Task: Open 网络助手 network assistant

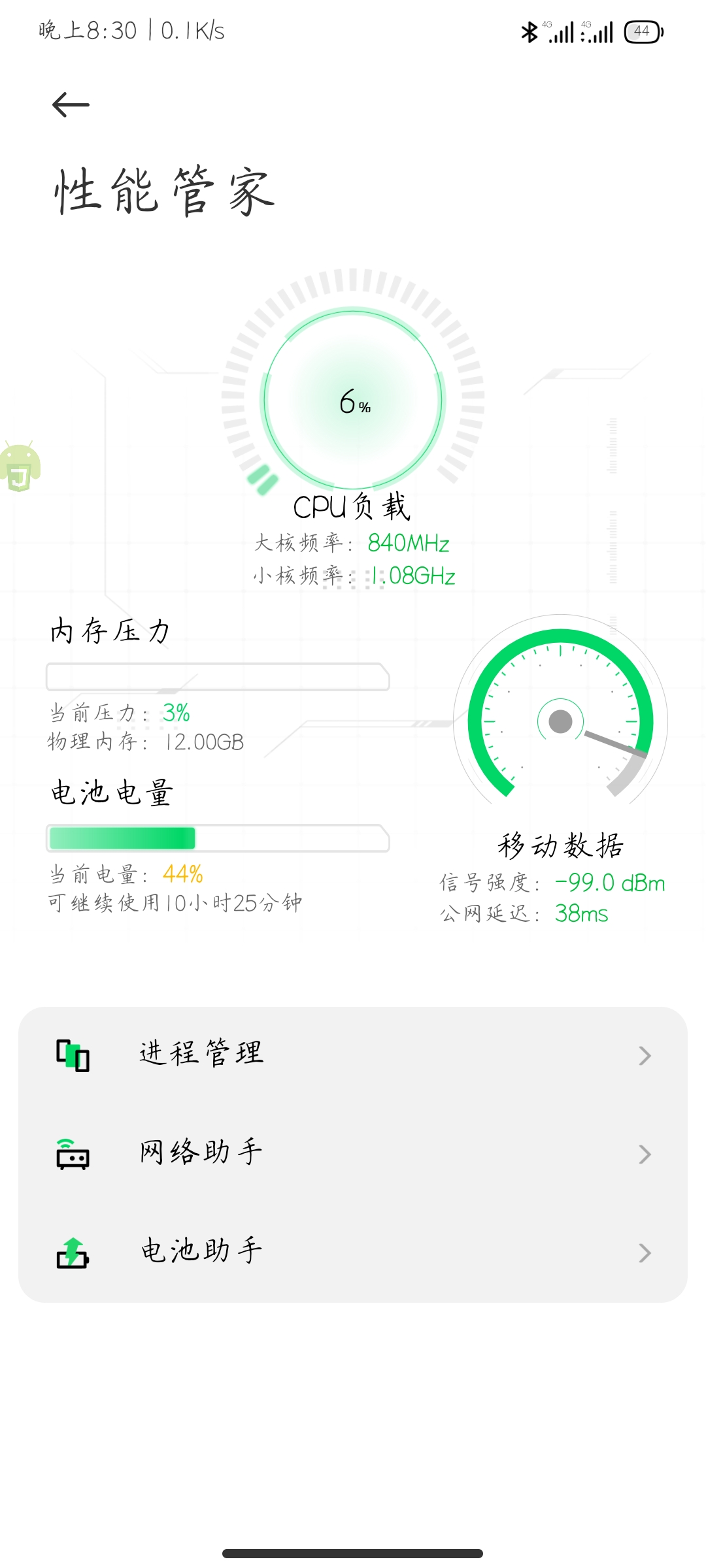Action: tap(353, 1154)
